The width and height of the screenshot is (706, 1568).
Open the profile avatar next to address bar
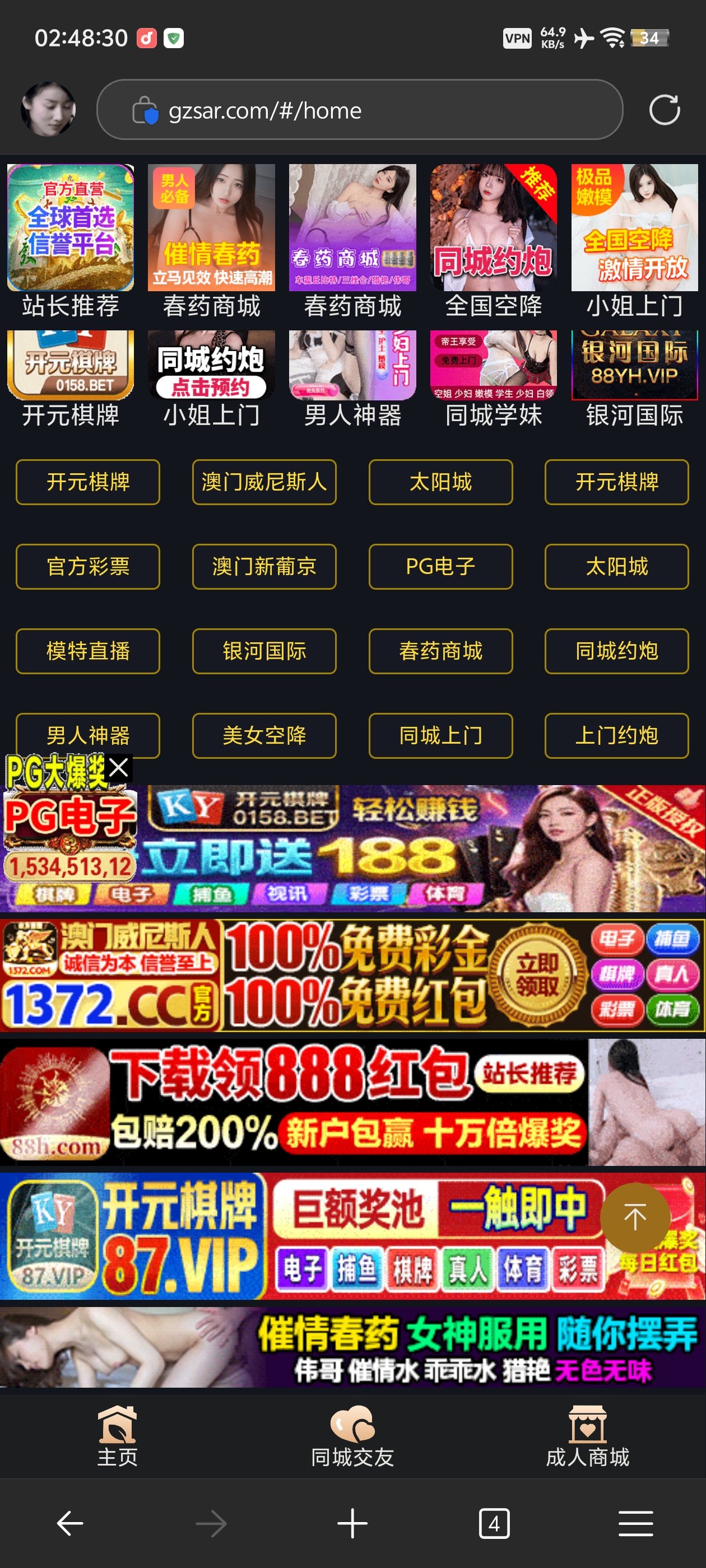click(x=48, y=110)
